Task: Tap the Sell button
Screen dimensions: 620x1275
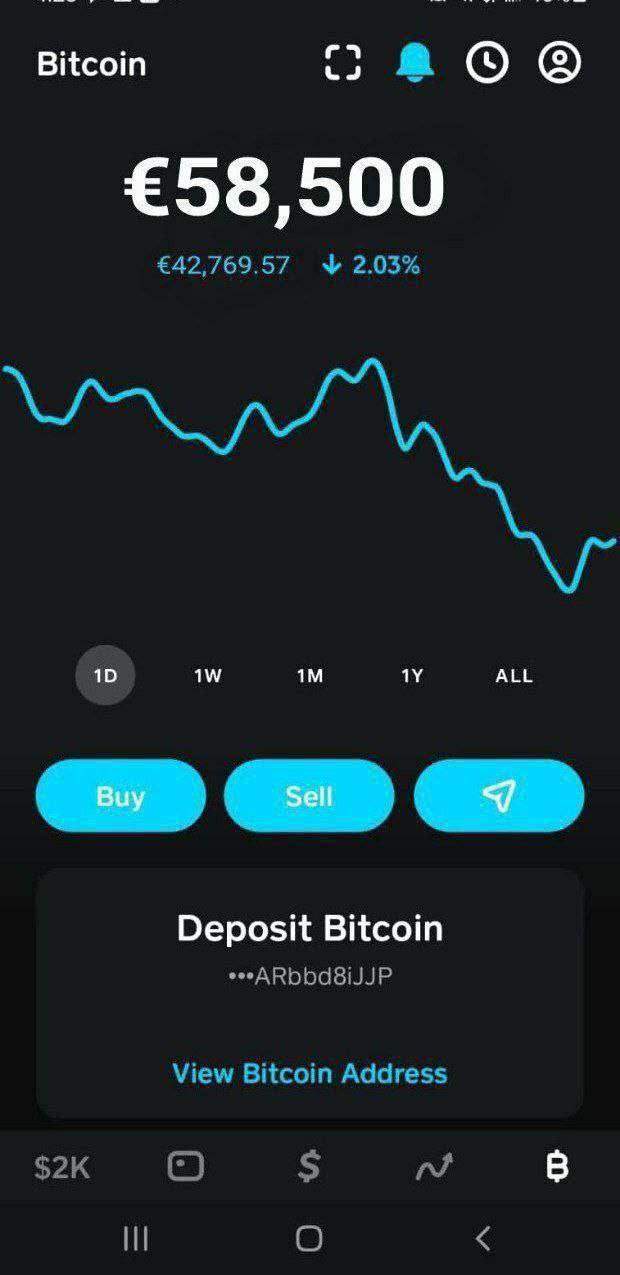Action: click(x=309, y=796)
